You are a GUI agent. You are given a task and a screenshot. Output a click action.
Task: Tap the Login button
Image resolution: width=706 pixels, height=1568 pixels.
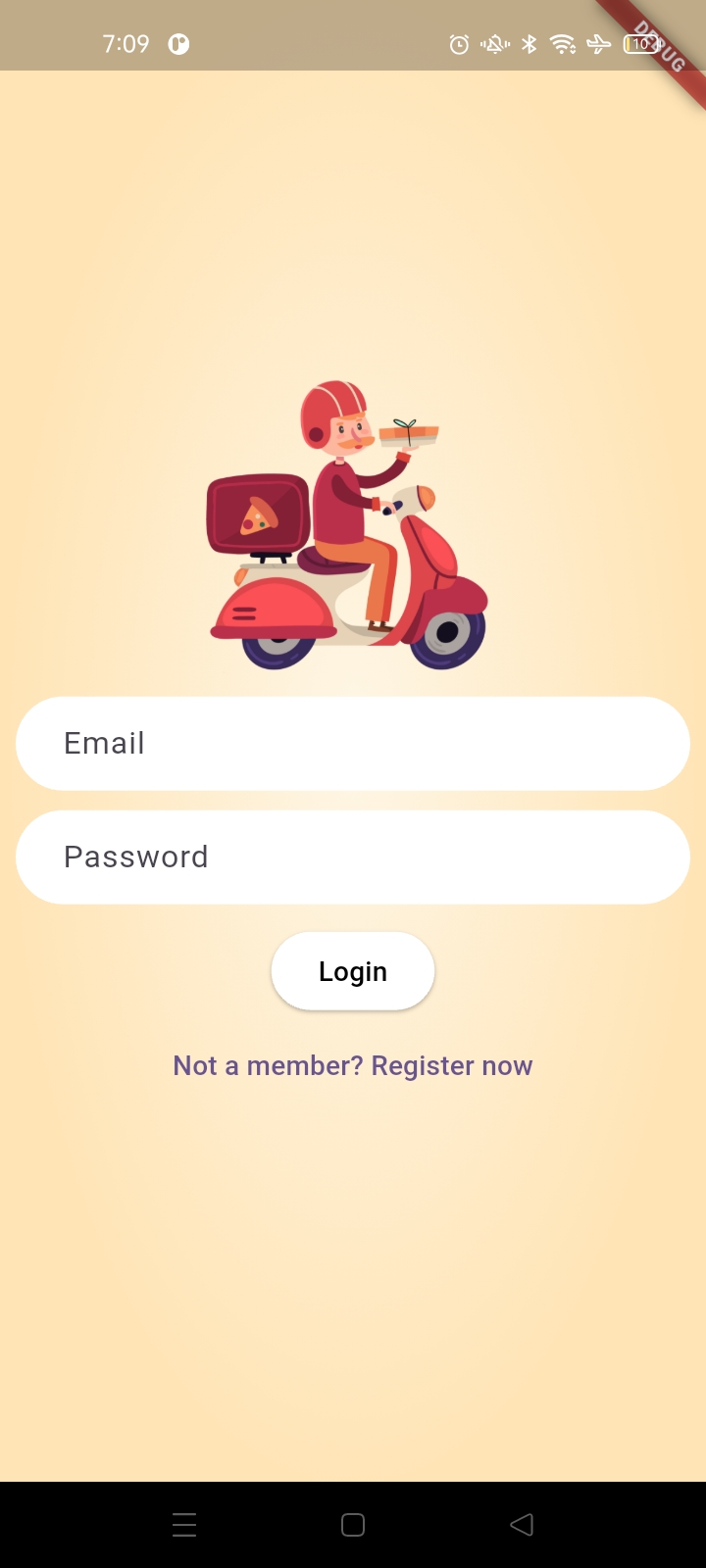point(353,971)
